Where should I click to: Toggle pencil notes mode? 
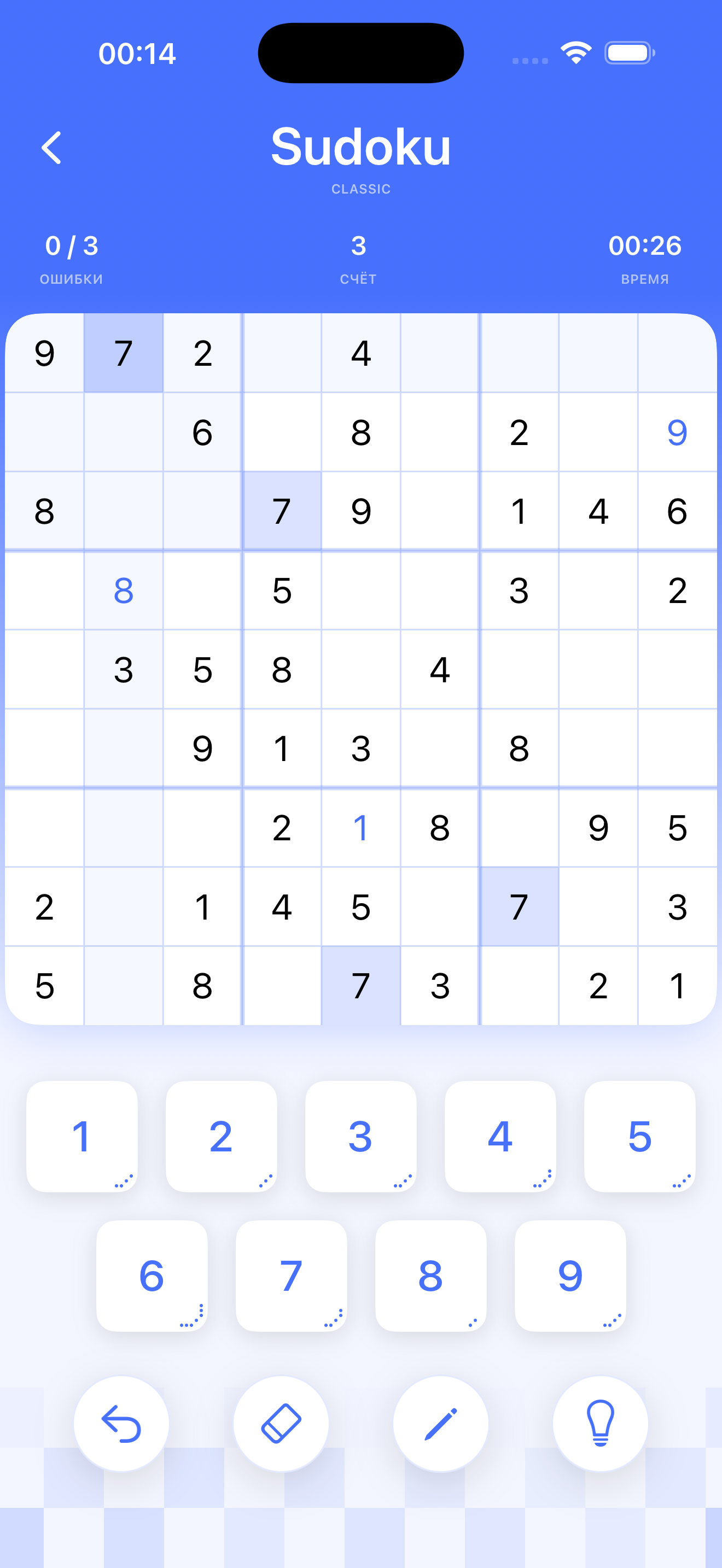coord(441,1423)
